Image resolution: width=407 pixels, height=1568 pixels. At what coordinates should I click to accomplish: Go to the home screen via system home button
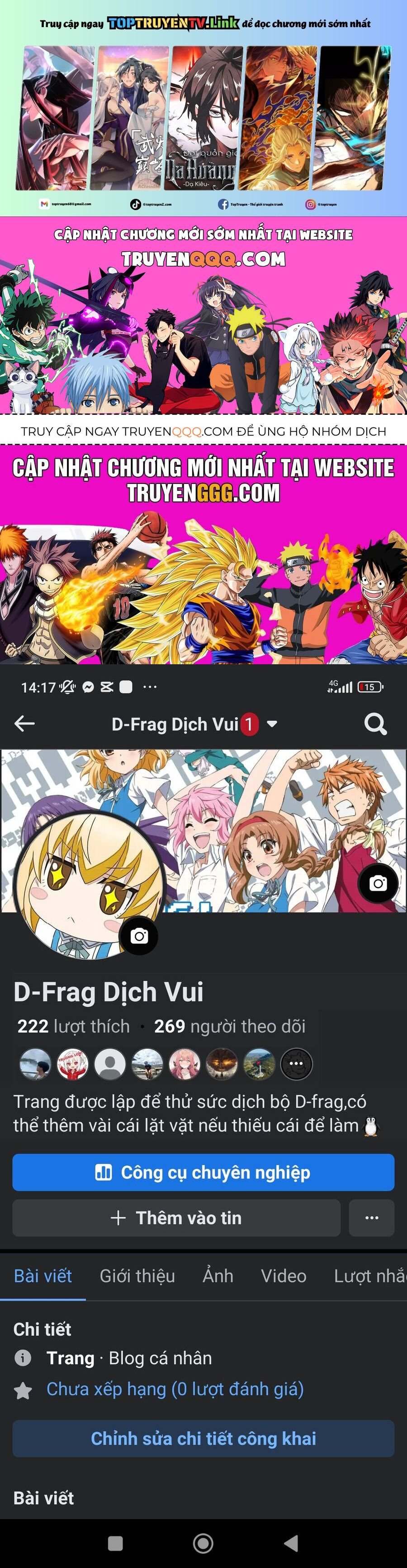[203, 1542]
